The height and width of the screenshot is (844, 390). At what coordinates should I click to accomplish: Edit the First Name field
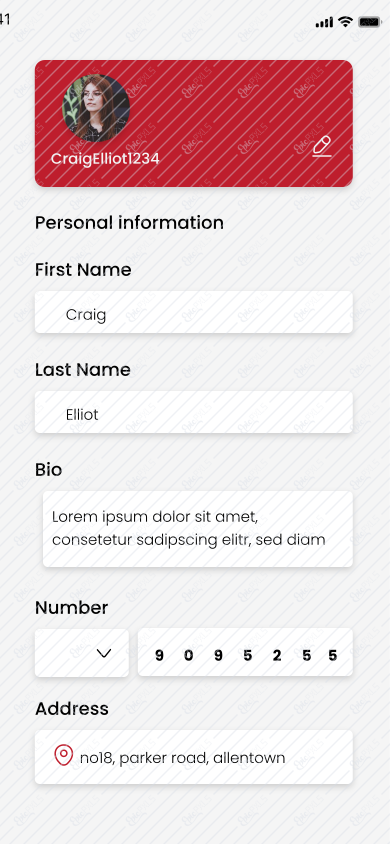point(194,312)
